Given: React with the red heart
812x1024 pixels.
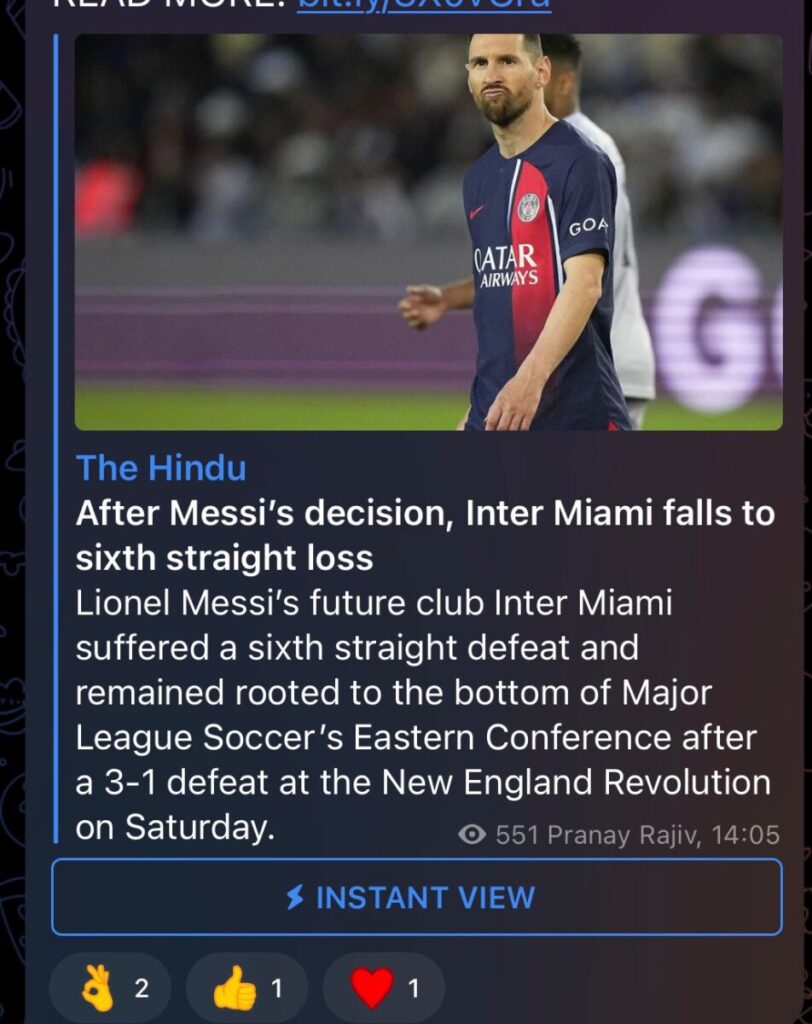Looking at the screenshot, I should coord(384,989).
